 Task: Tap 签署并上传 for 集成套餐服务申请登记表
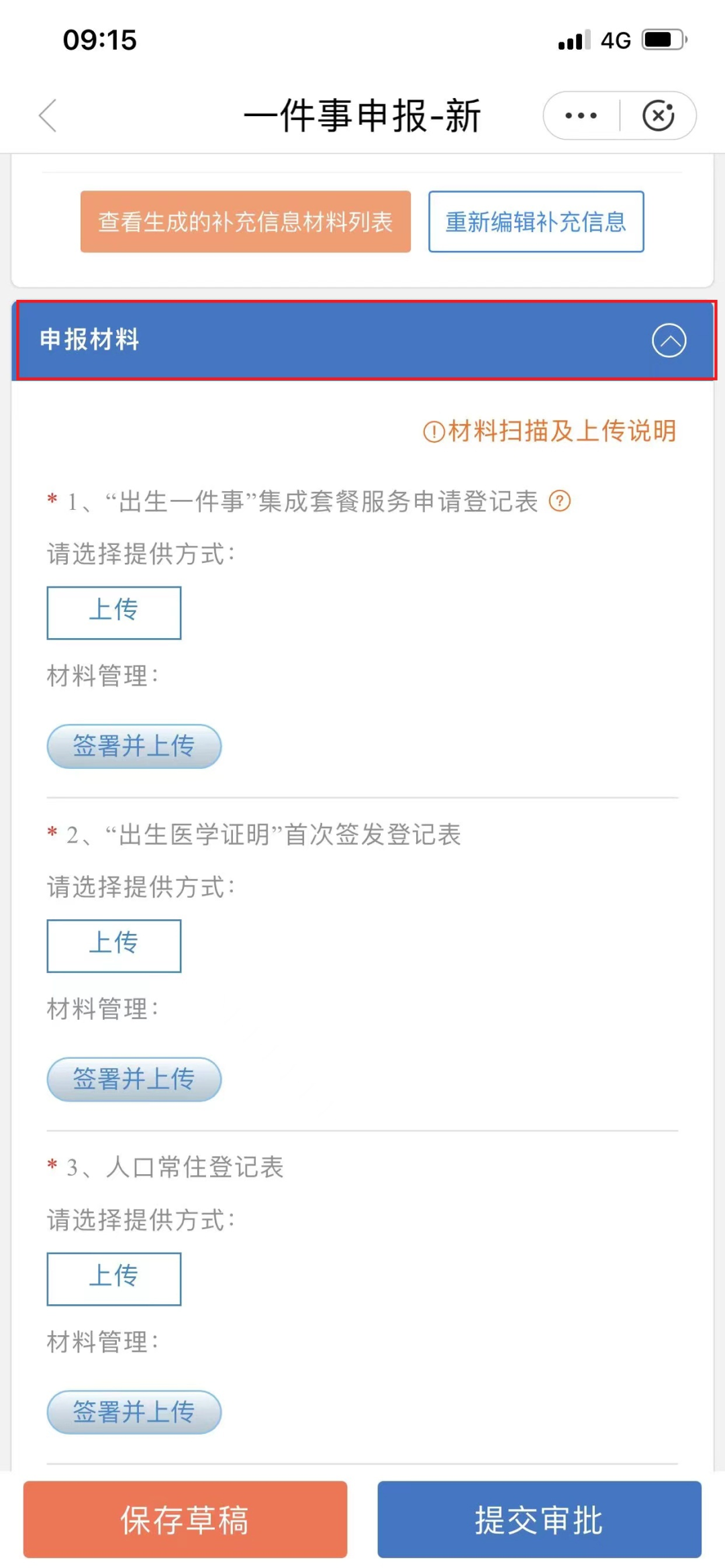pos(134,746)
